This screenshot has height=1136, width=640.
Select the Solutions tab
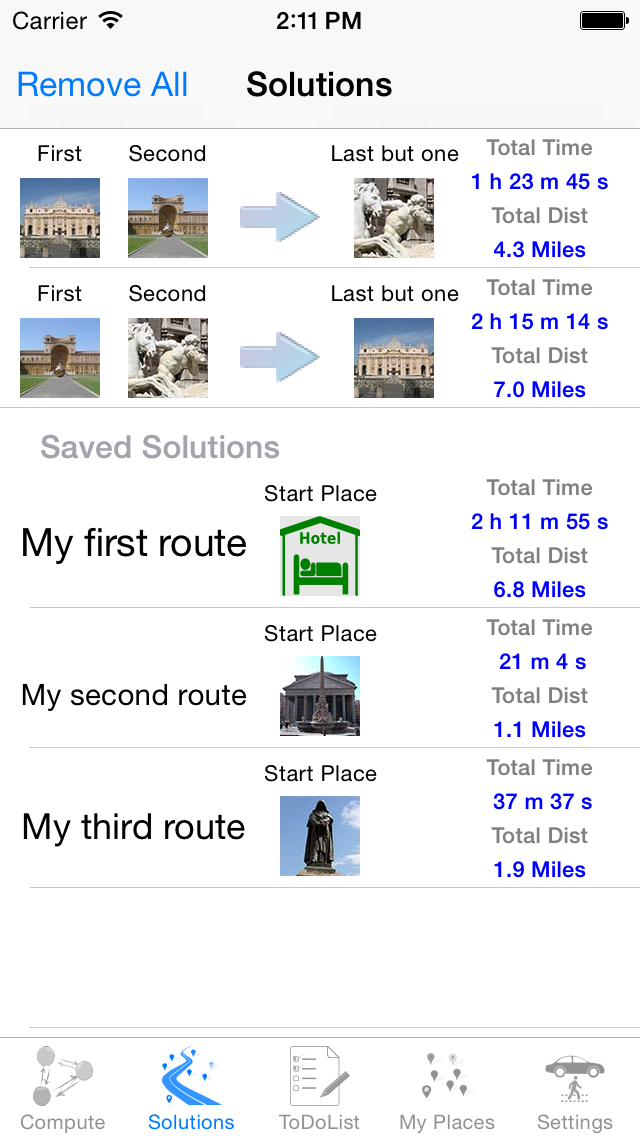(x=191, y=1087)
